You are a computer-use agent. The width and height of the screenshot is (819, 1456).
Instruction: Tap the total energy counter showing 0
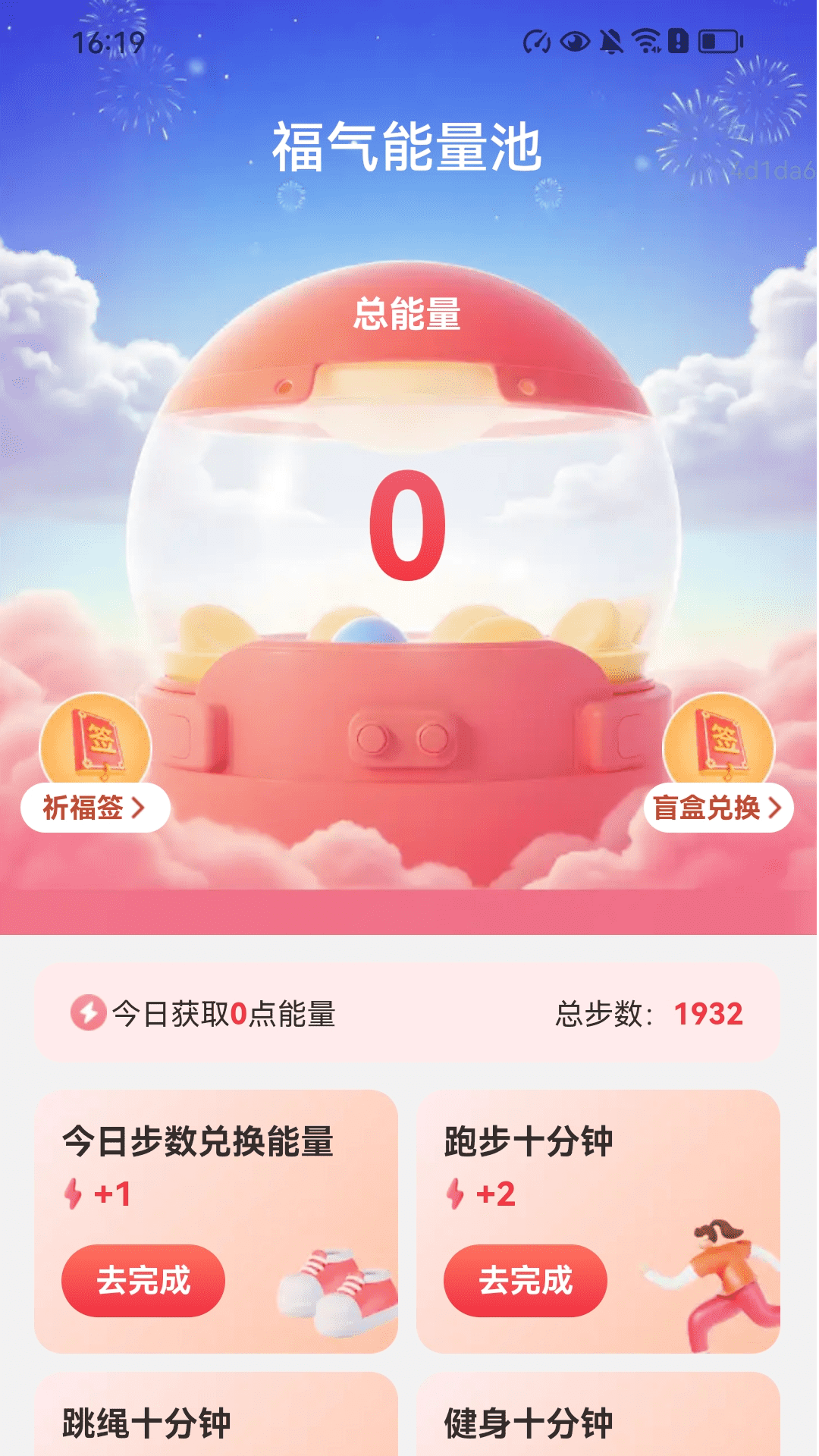coord(409,525)
